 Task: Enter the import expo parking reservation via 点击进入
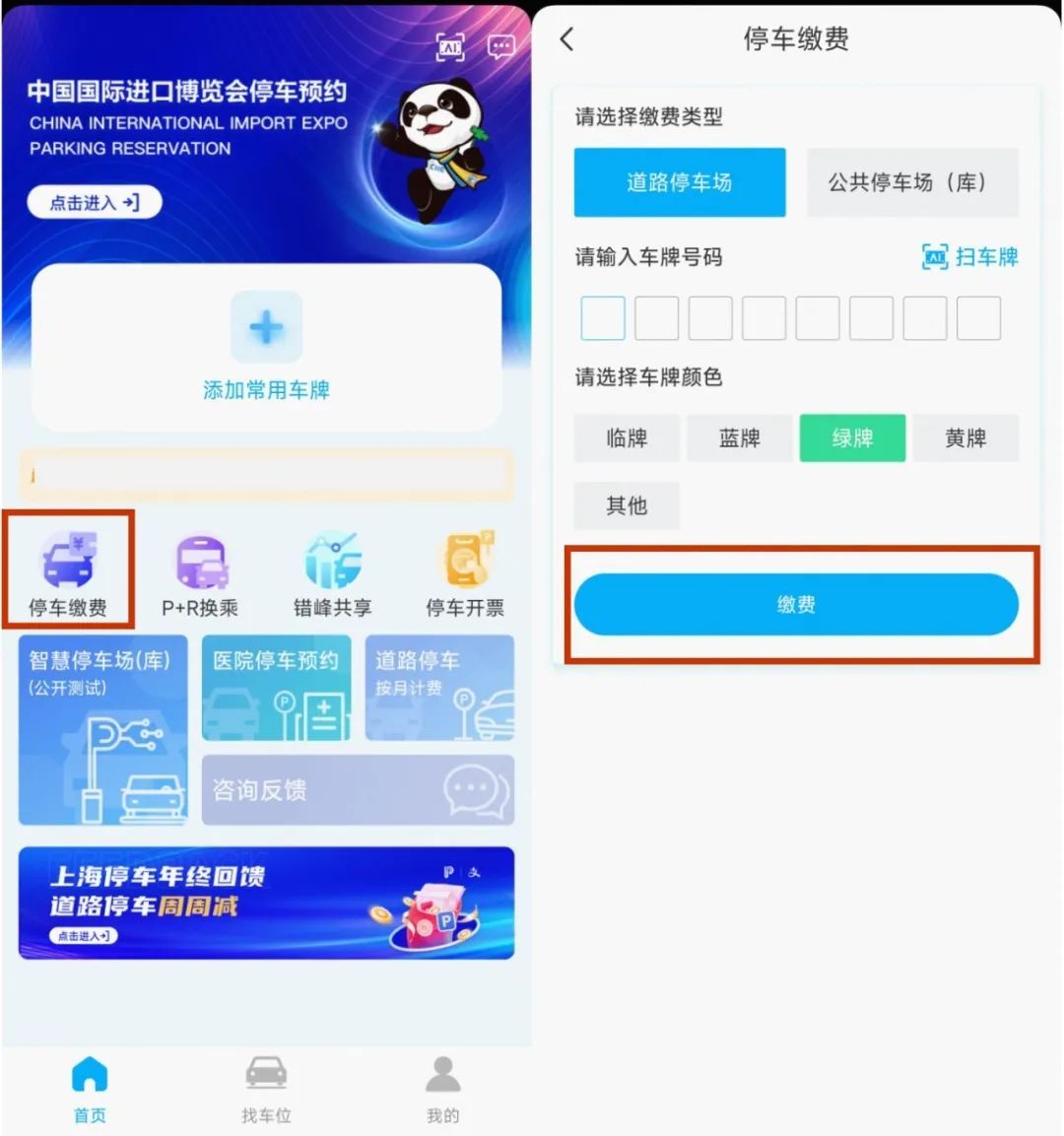[x=95, y=202]
